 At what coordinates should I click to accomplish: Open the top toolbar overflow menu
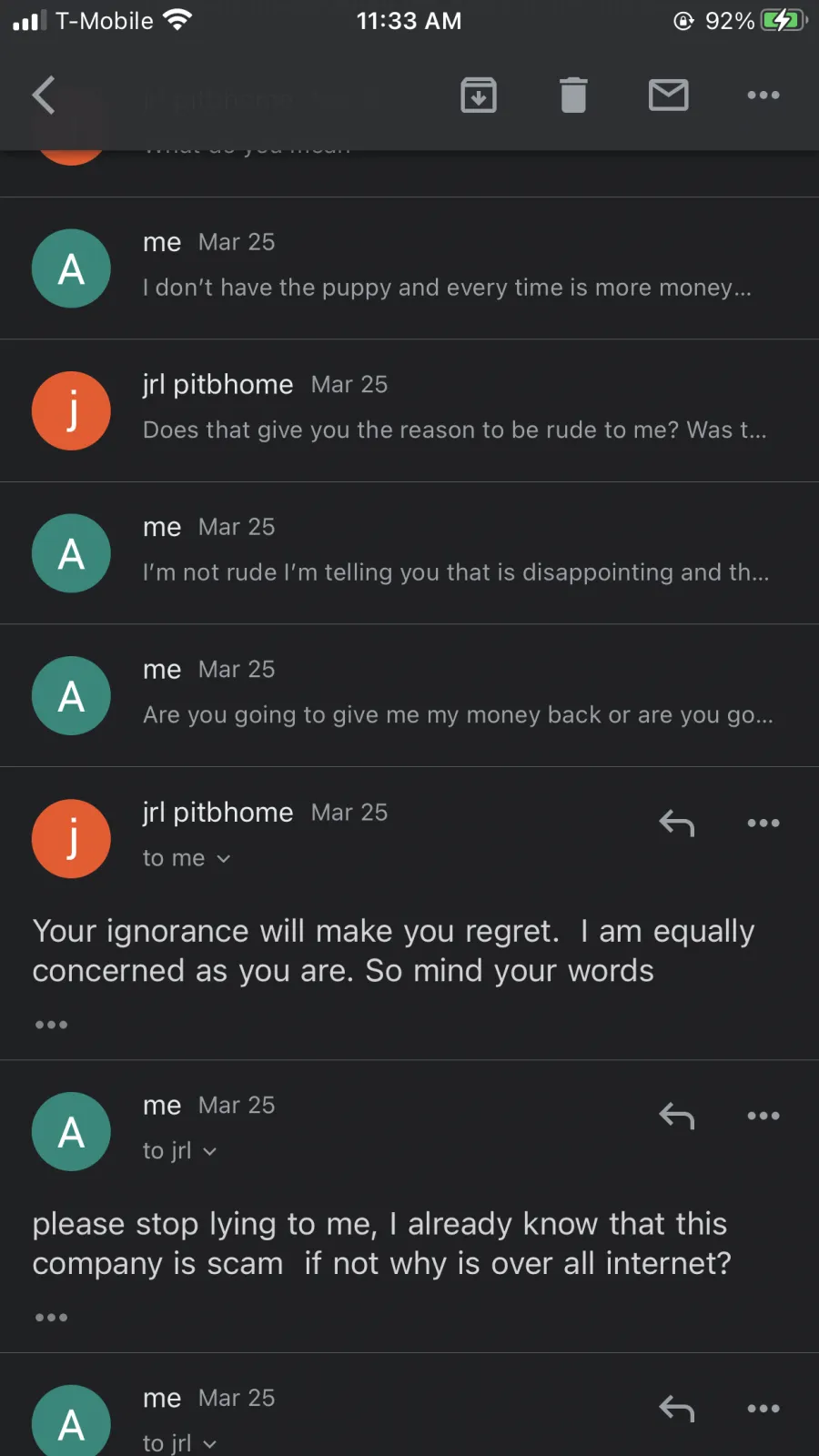click(x=763, y=95)
